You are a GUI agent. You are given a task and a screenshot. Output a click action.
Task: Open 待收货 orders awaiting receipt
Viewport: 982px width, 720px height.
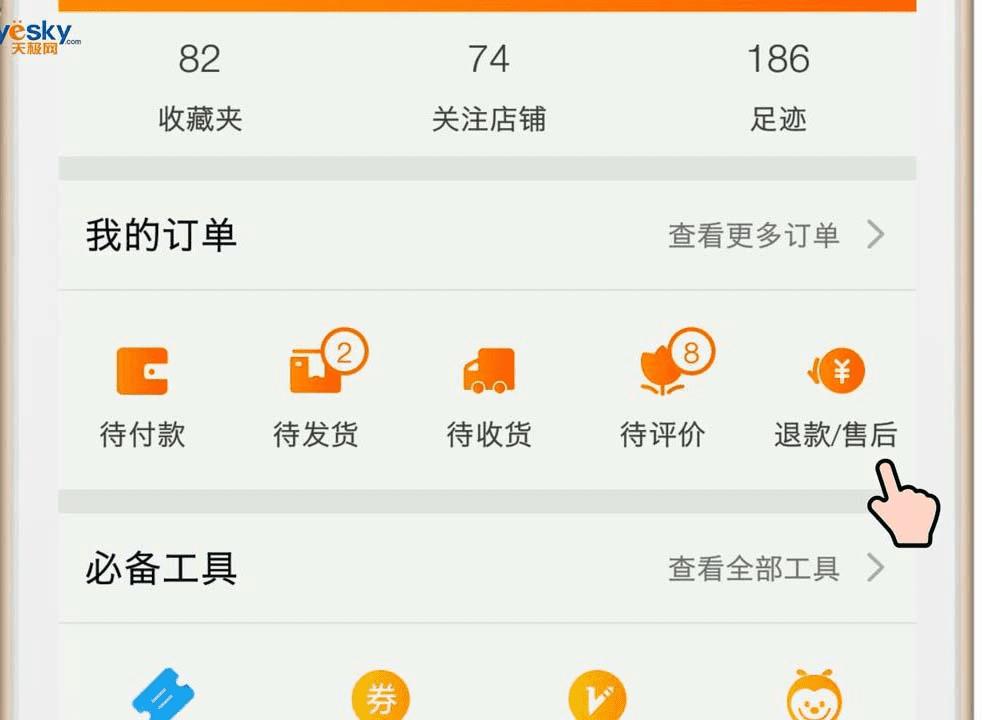pyautogui.click(x=489, y=394)
